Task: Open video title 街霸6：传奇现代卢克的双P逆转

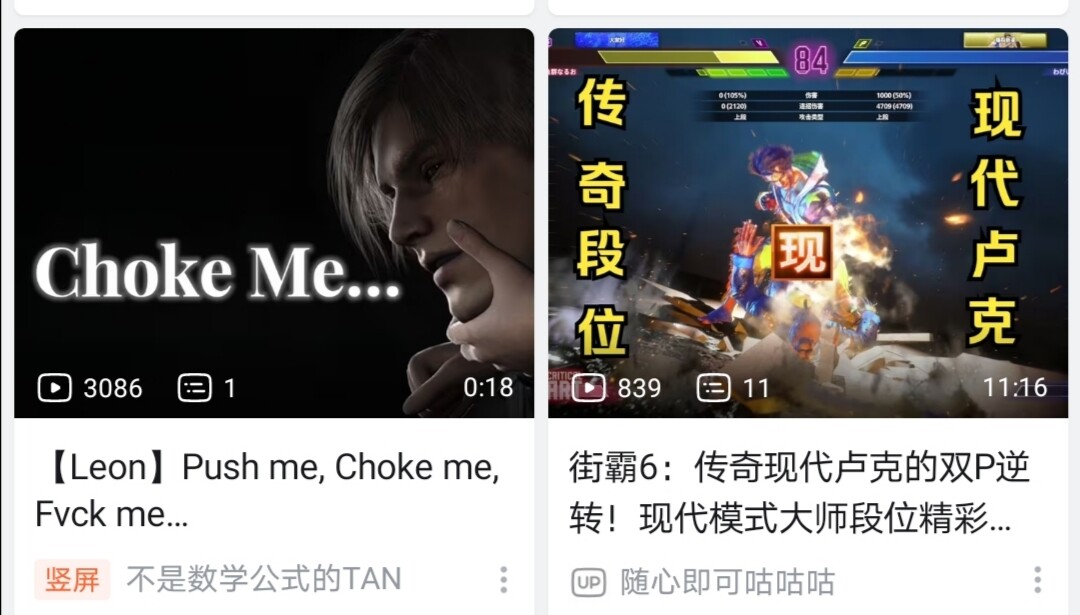Action: tap(798, 492)
